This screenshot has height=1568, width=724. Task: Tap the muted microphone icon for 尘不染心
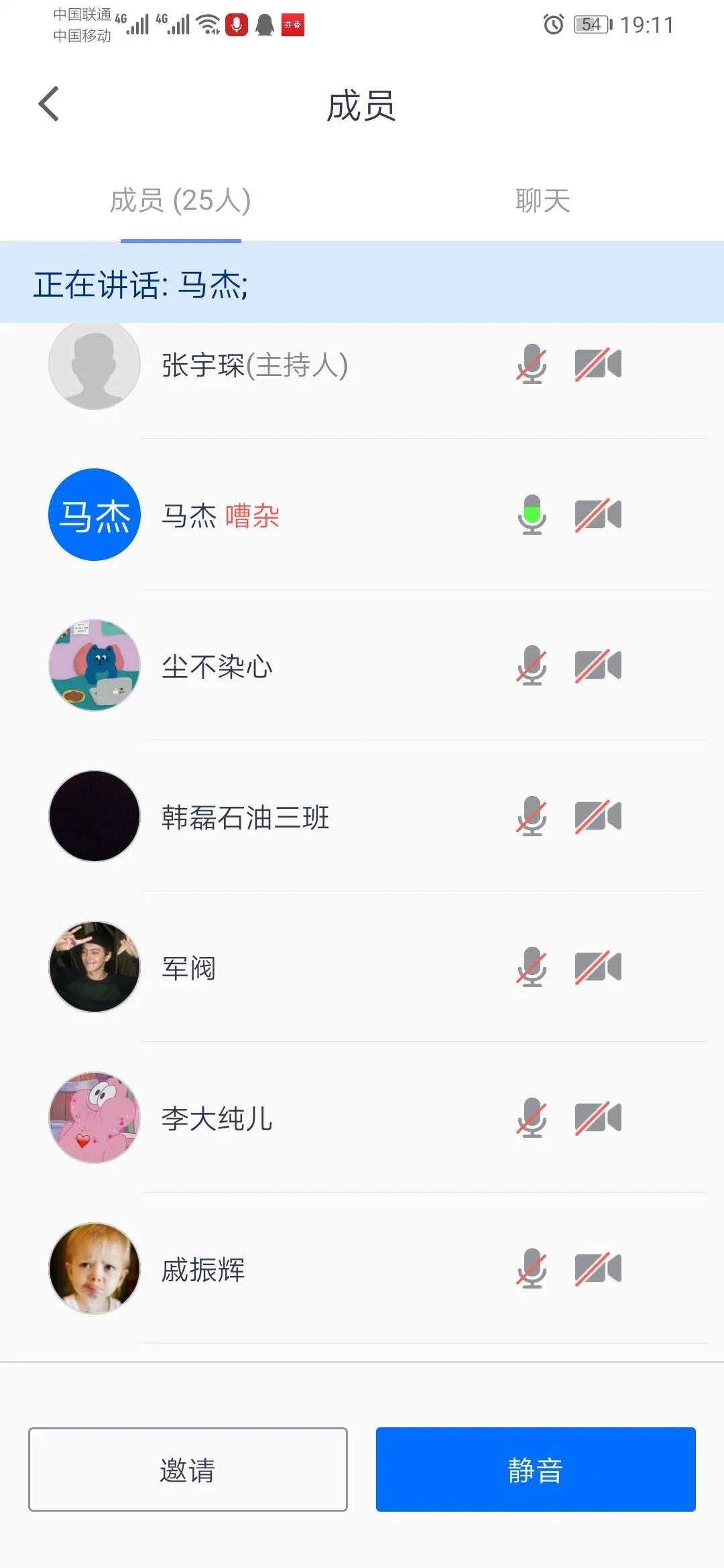pyautogui.click(x=532, y=665)
